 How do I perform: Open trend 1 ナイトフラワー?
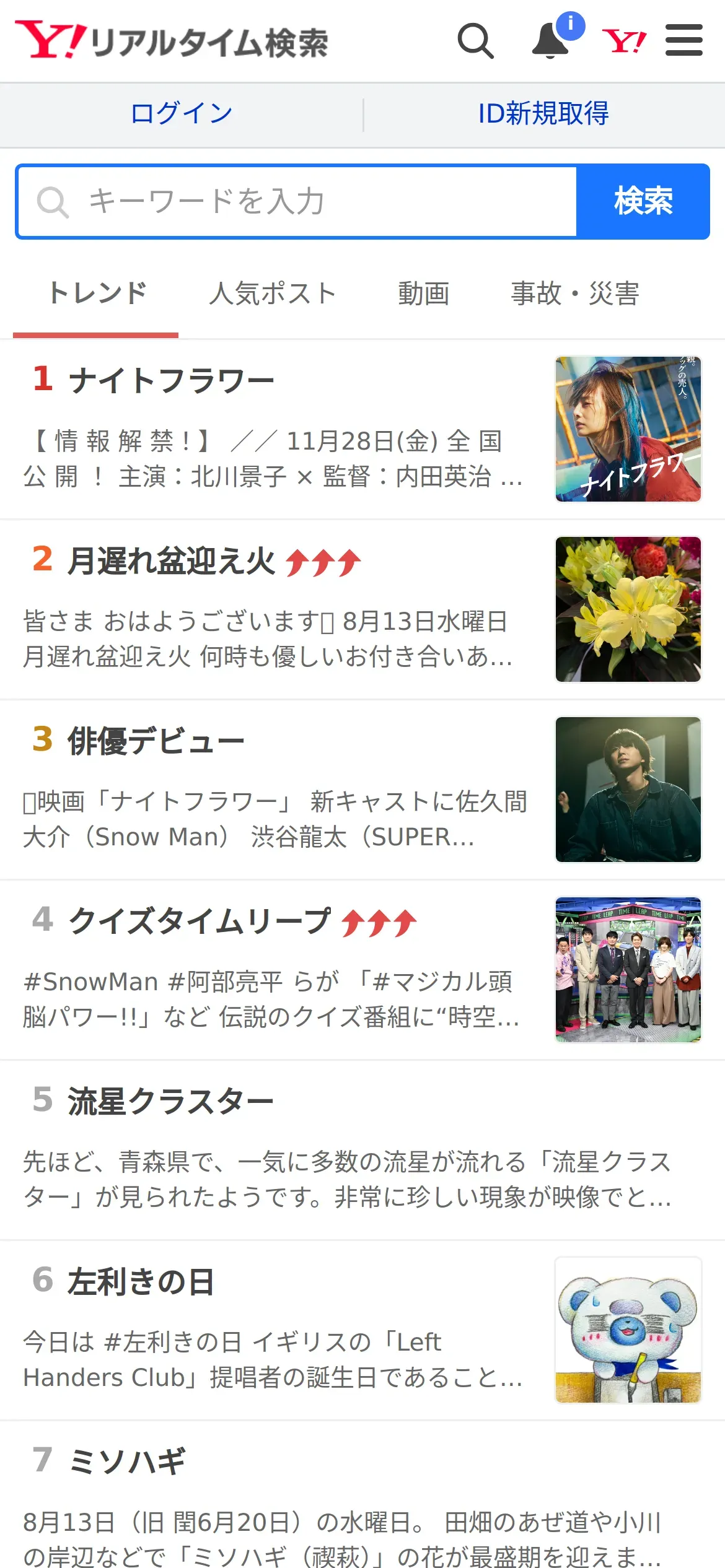pyautogui.click(x=362, y=429)
